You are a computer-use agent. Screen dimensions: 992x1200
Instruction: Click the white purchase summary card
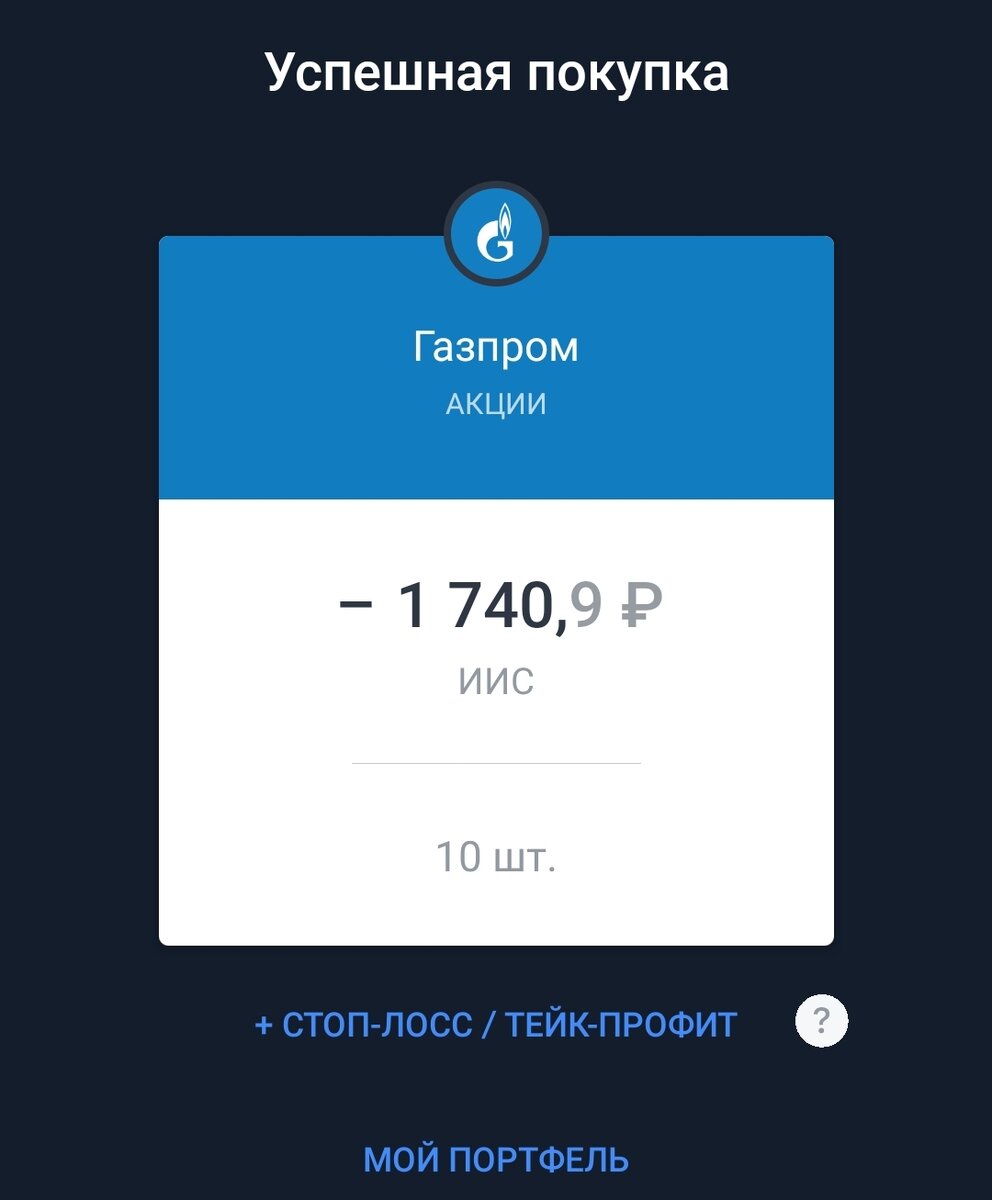pyautogui.click(x=496, y=720)
